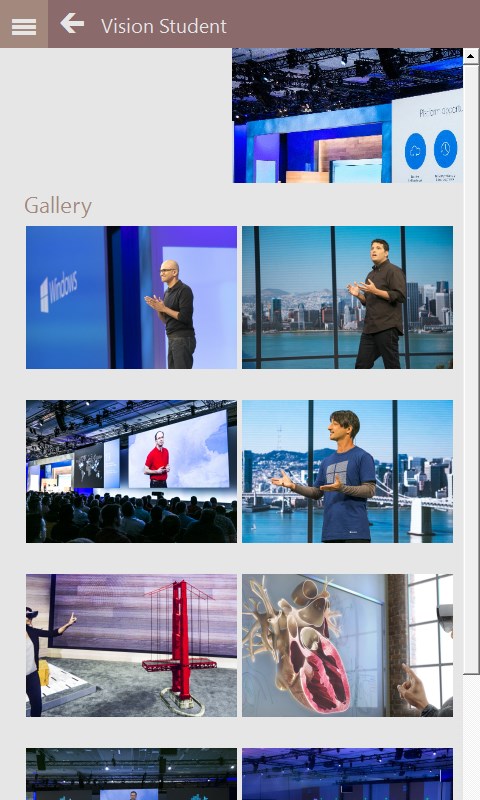Image resolution: width=480 pixels, height=800 pixels.
Task: Open the red bridge hologram photo
Action: click(131, 645)
